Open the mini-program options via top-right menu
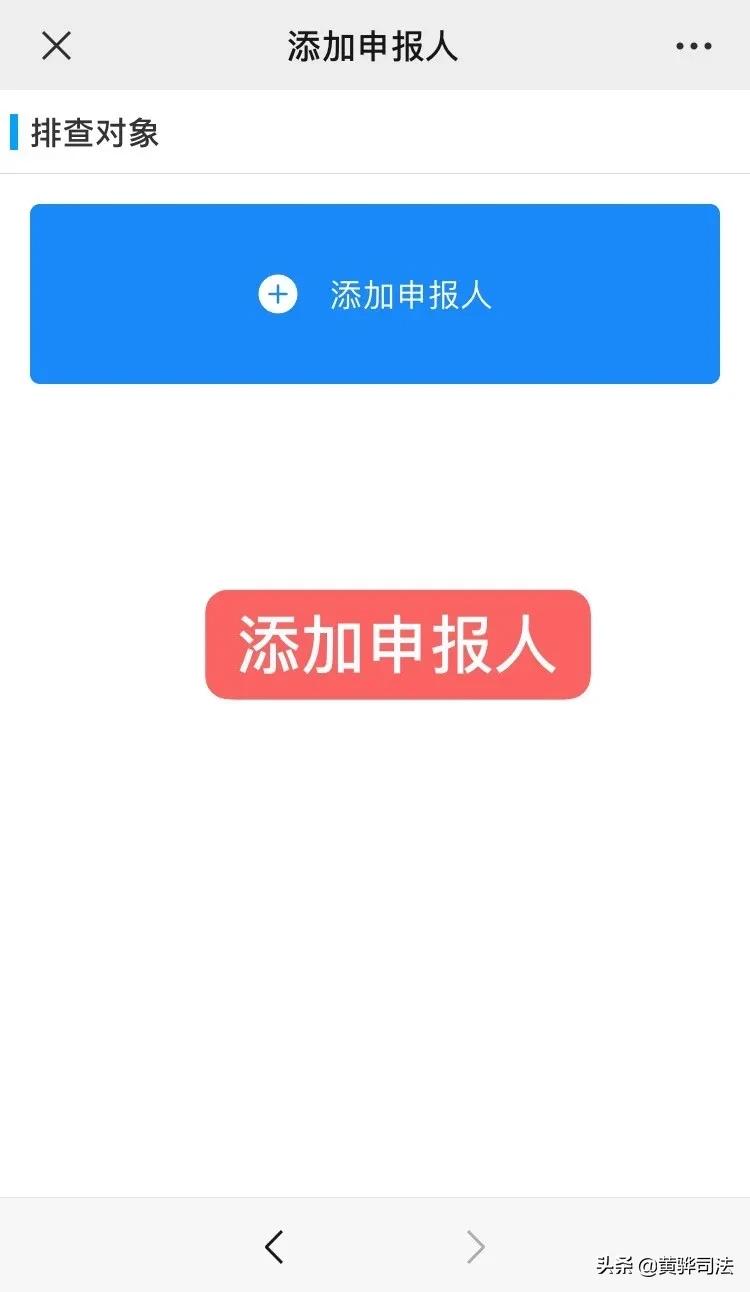 [x=694, y=45]
